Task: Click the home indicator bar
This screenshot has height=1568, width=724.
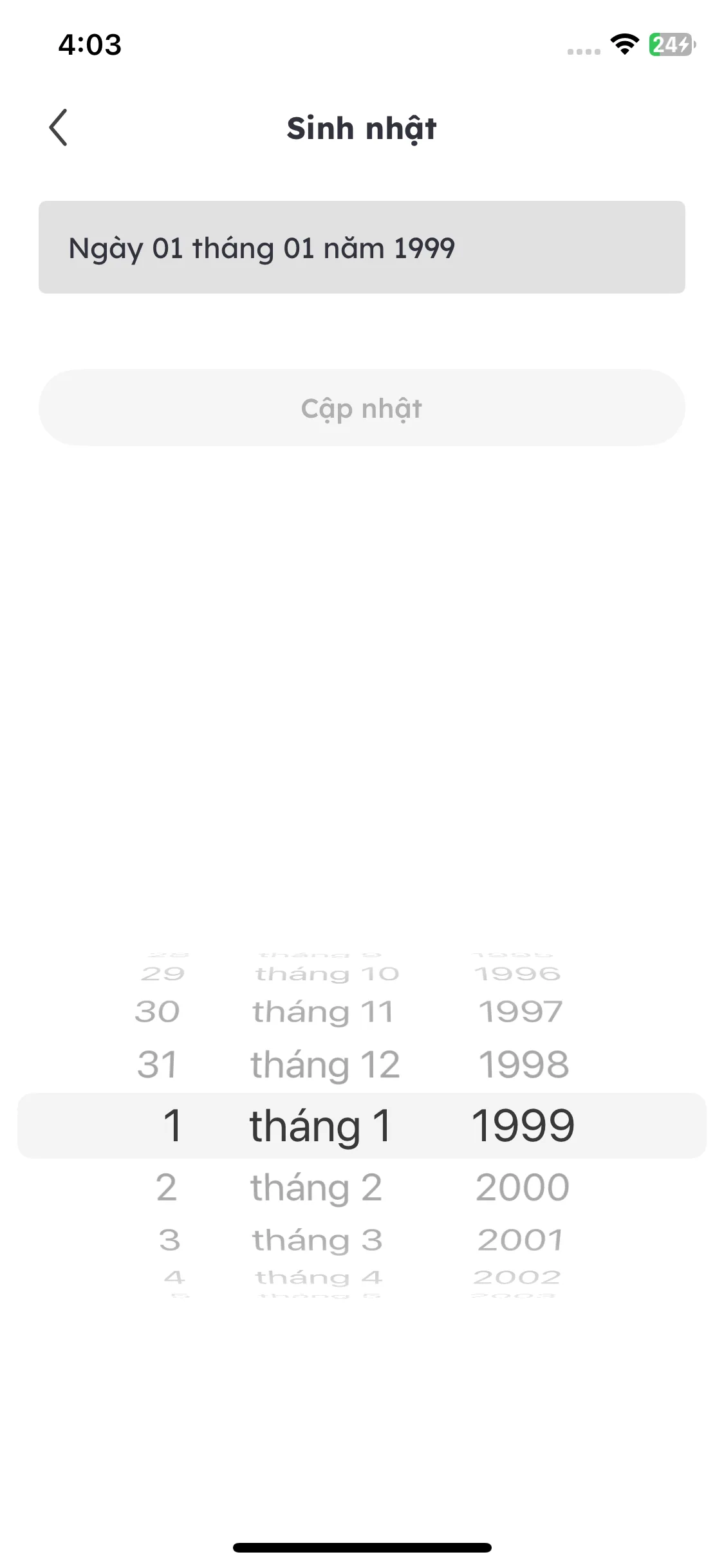Action: [x=362, y=1547]
